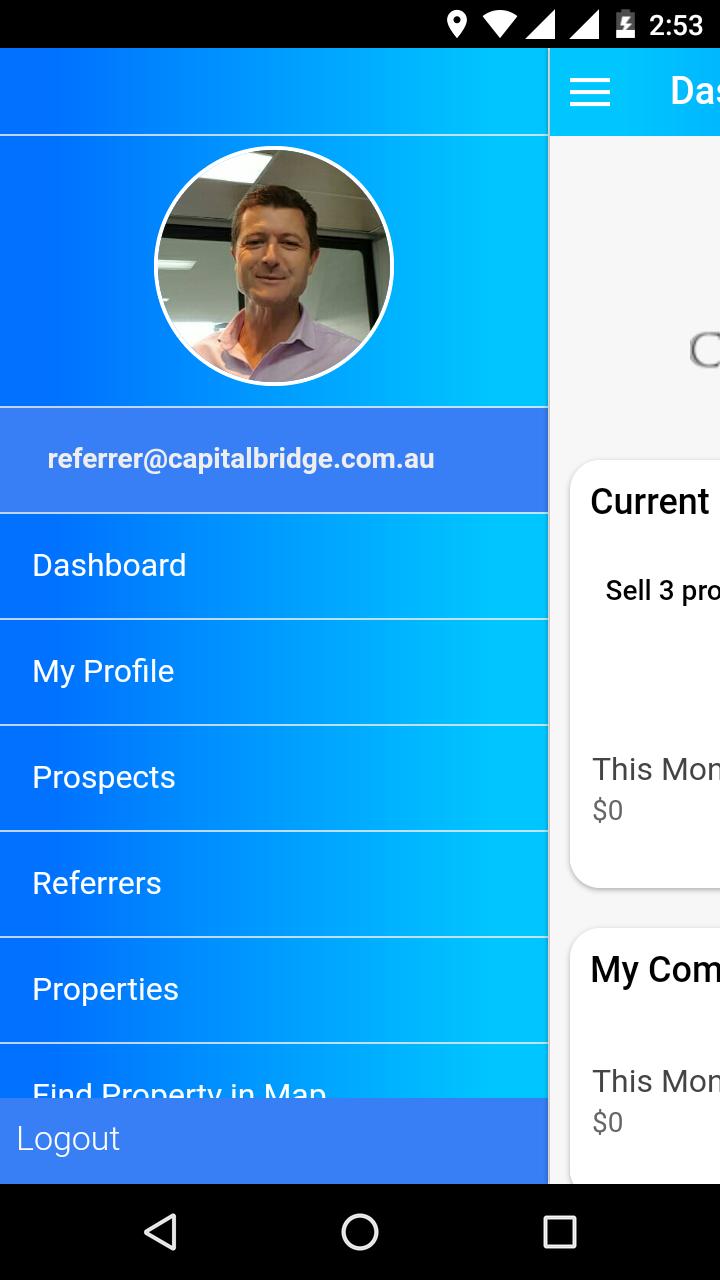Open the Properties list
The image size is (720, 1280).
(x=106, y=990)
